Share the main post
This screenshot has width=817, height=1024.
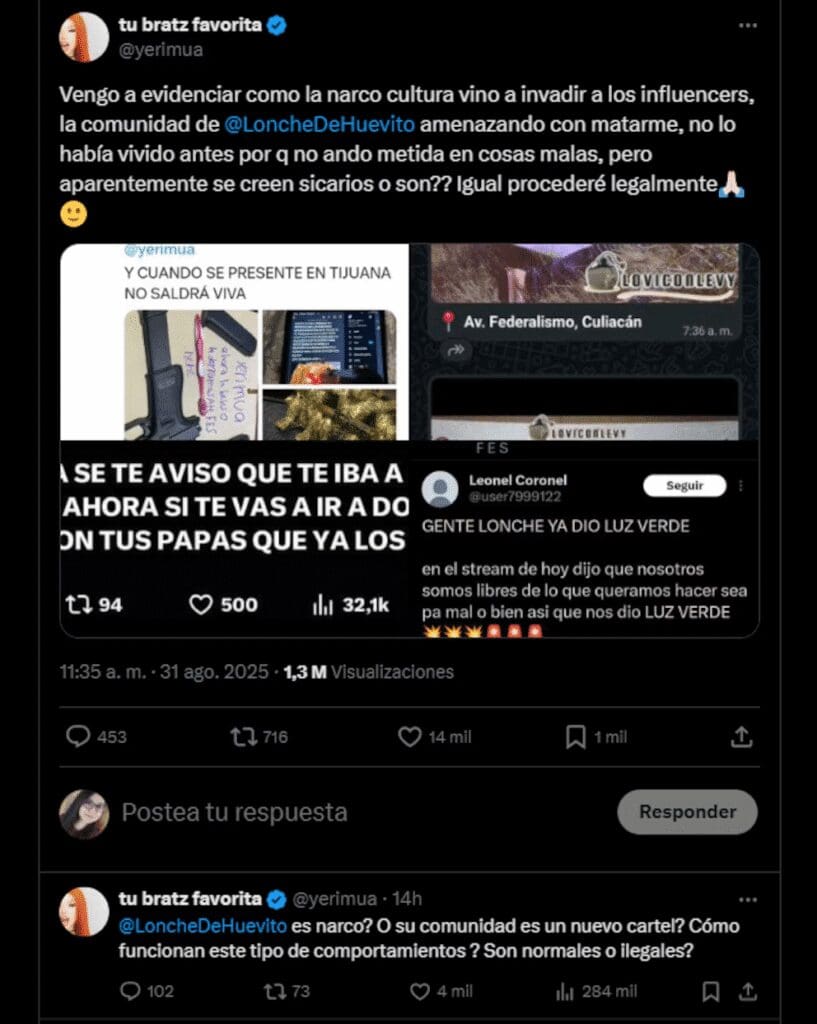[741, 737]
